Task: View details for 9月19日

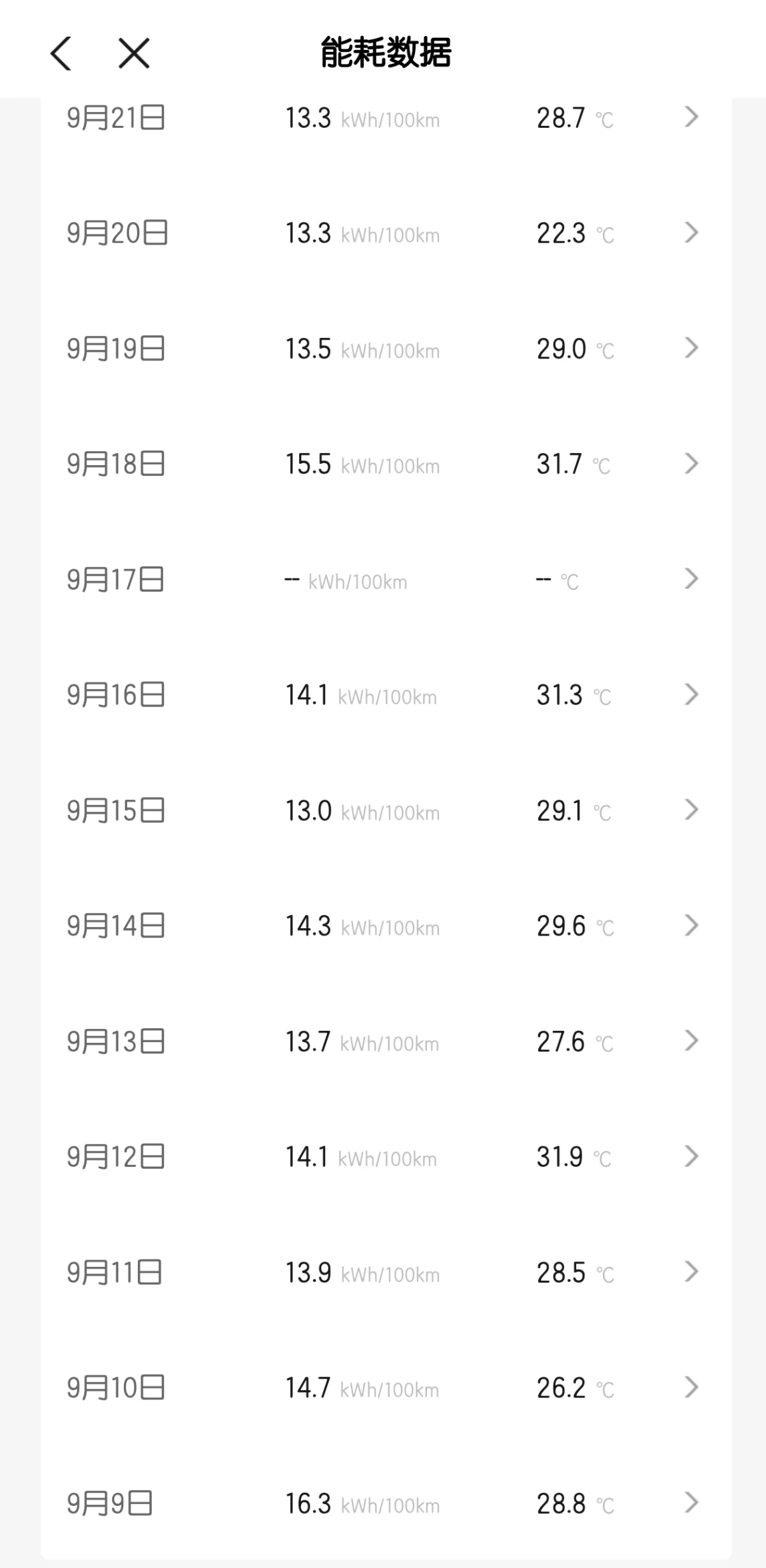Action: [386, 349]
